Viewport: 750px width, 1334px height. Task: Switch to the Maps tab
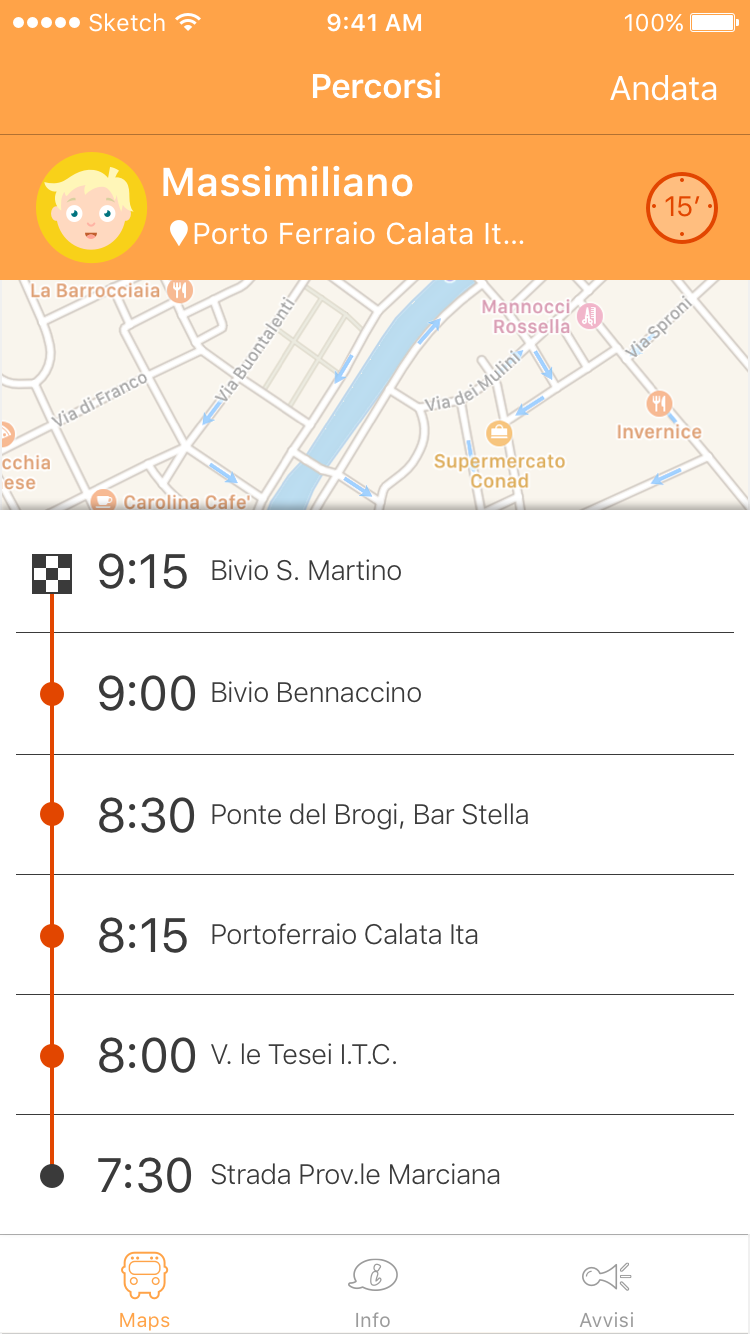pyautogui.click(x=145, y=1290)
